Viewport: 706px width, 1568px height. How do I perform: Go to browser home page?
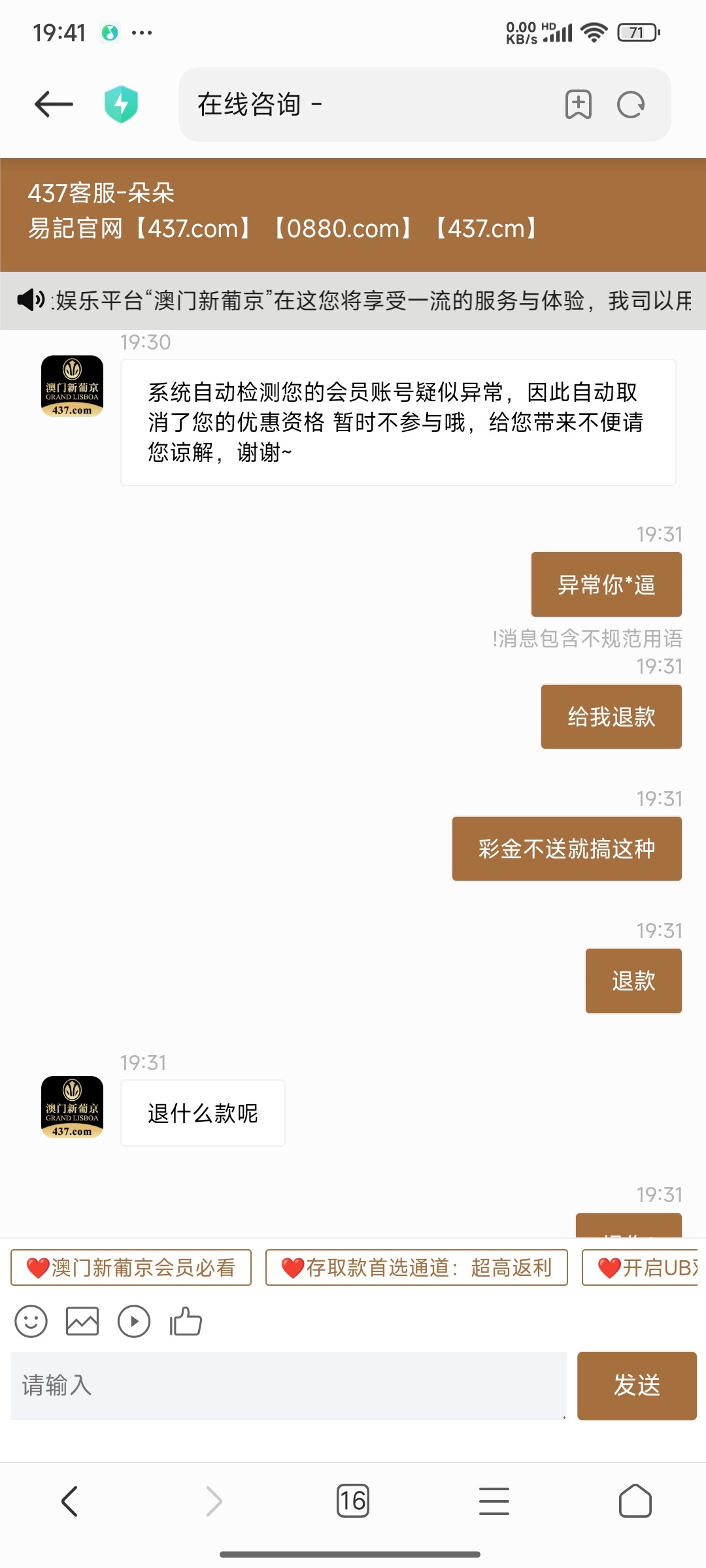pyautogui.click(x=635, y=1501)
